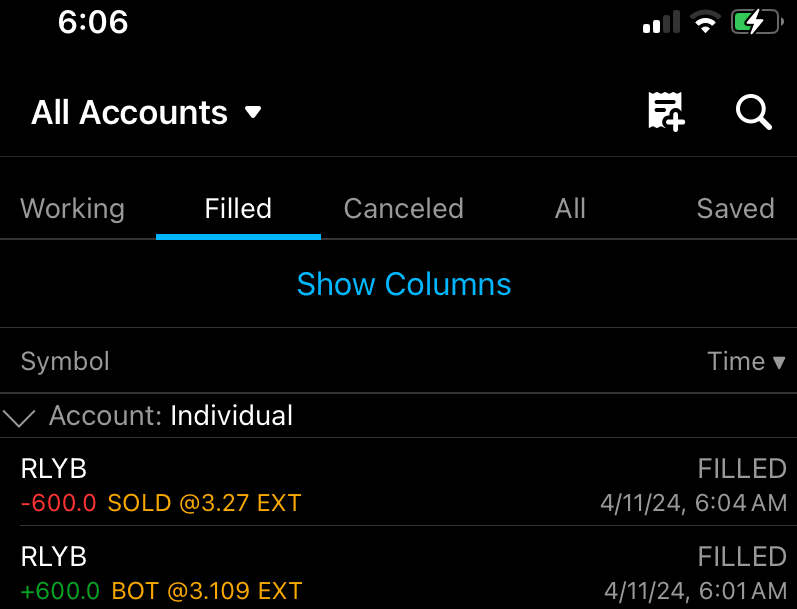Tap Show Columns link
Screen dimensions: 797x609
pos(403,284)
